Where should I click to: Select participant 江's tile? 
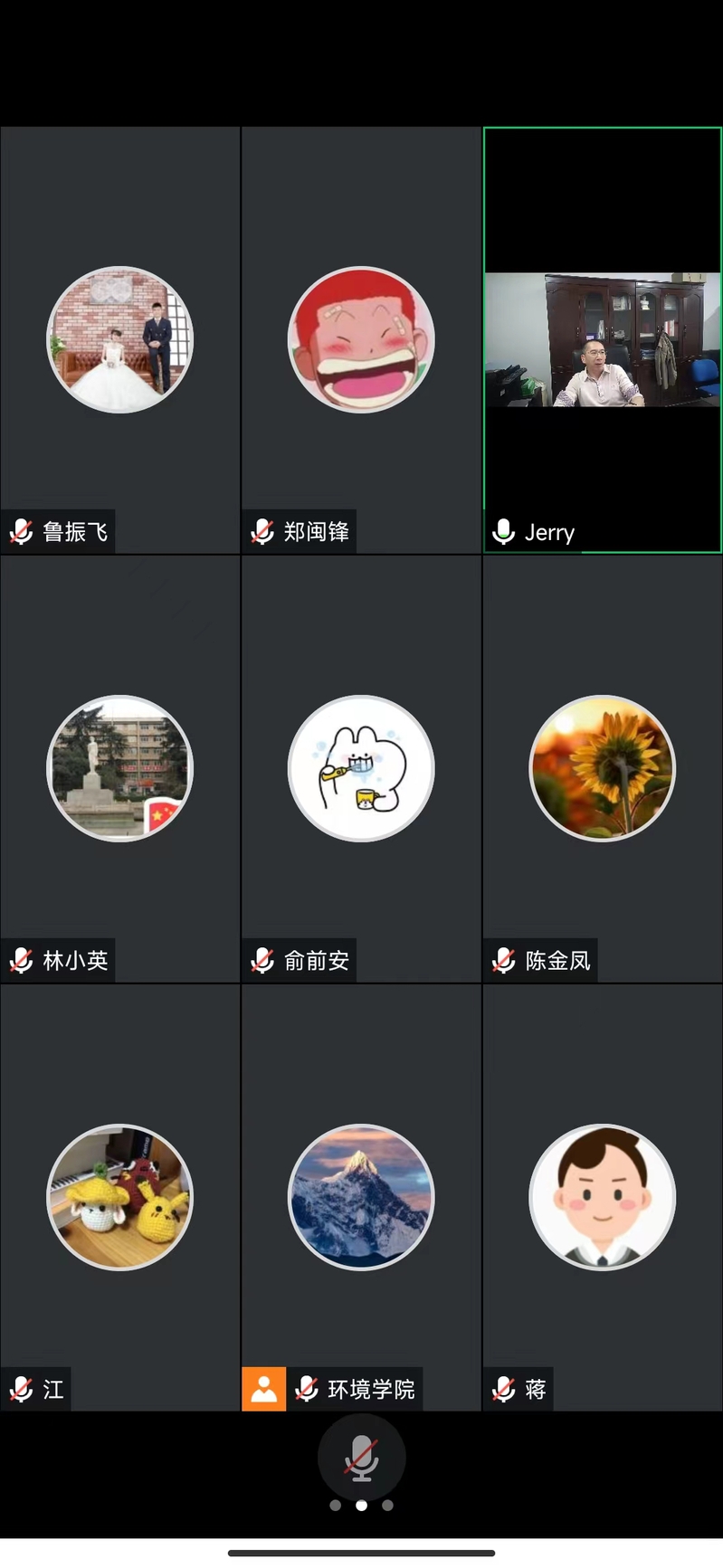pyautogui.click(x=119, y=1196)
